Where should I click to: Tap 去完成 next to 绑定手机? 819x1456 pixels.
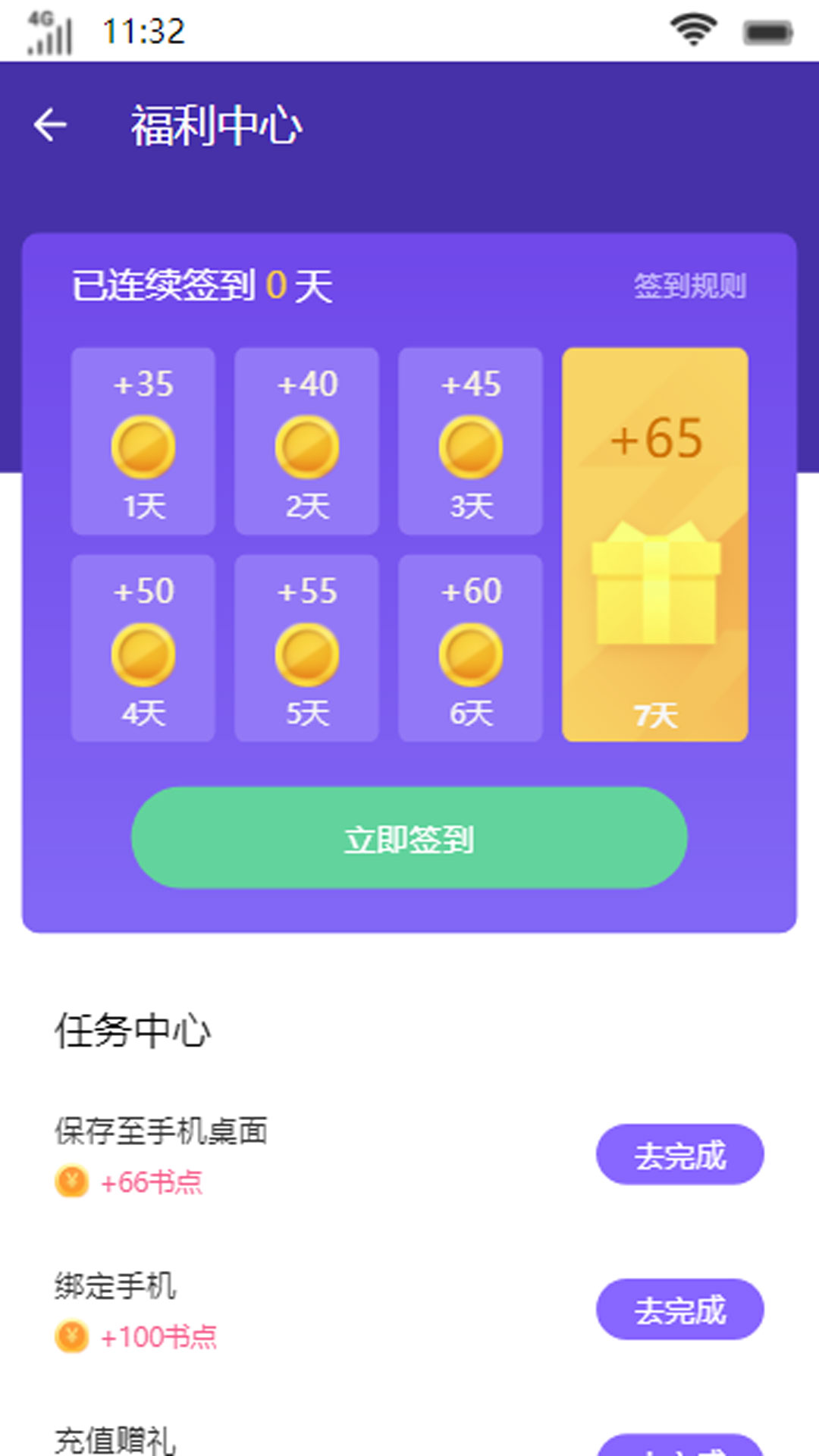[679, 1310]
